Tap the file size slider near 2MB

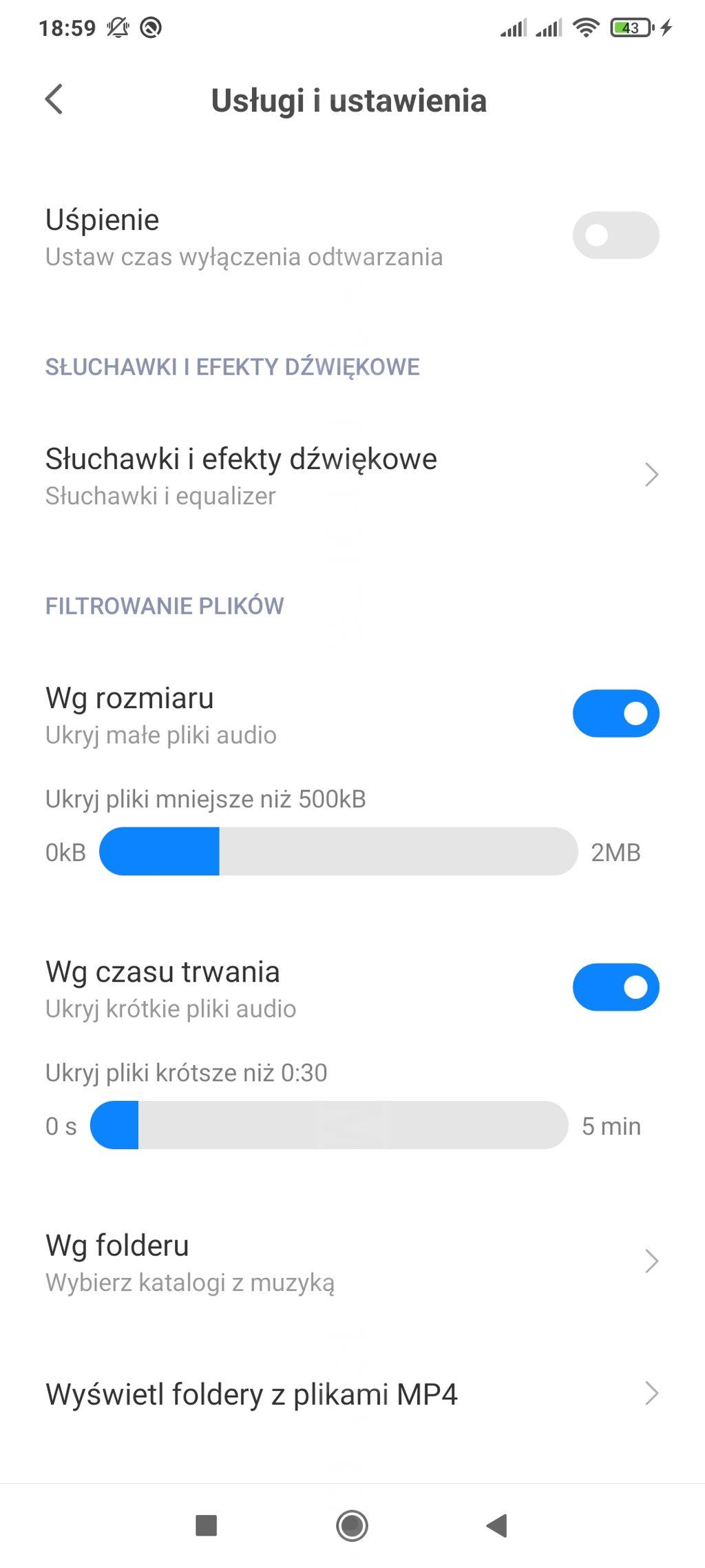[x=551, y=852]
